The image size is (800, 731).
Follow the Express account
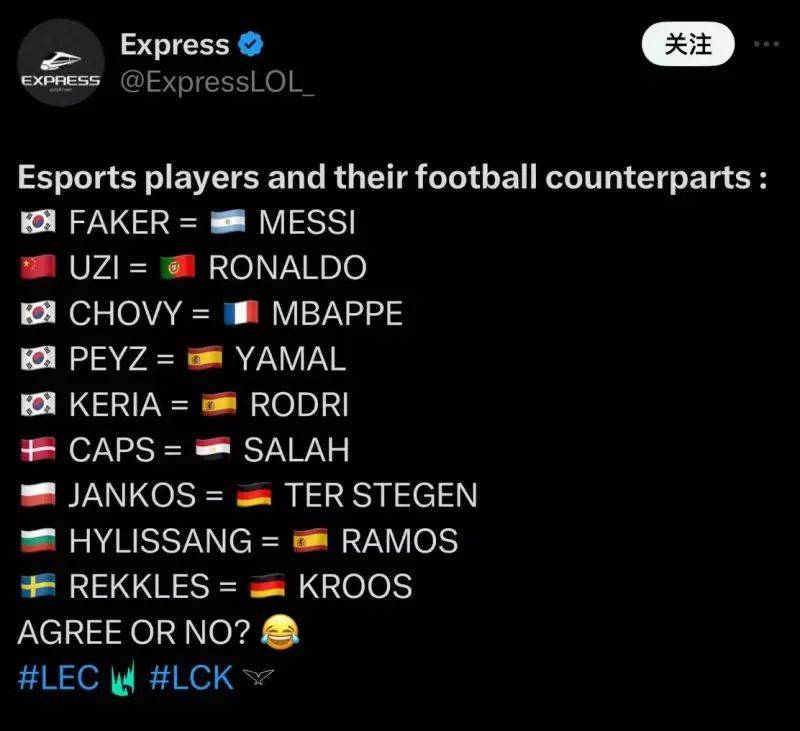(x=688, y=45)
